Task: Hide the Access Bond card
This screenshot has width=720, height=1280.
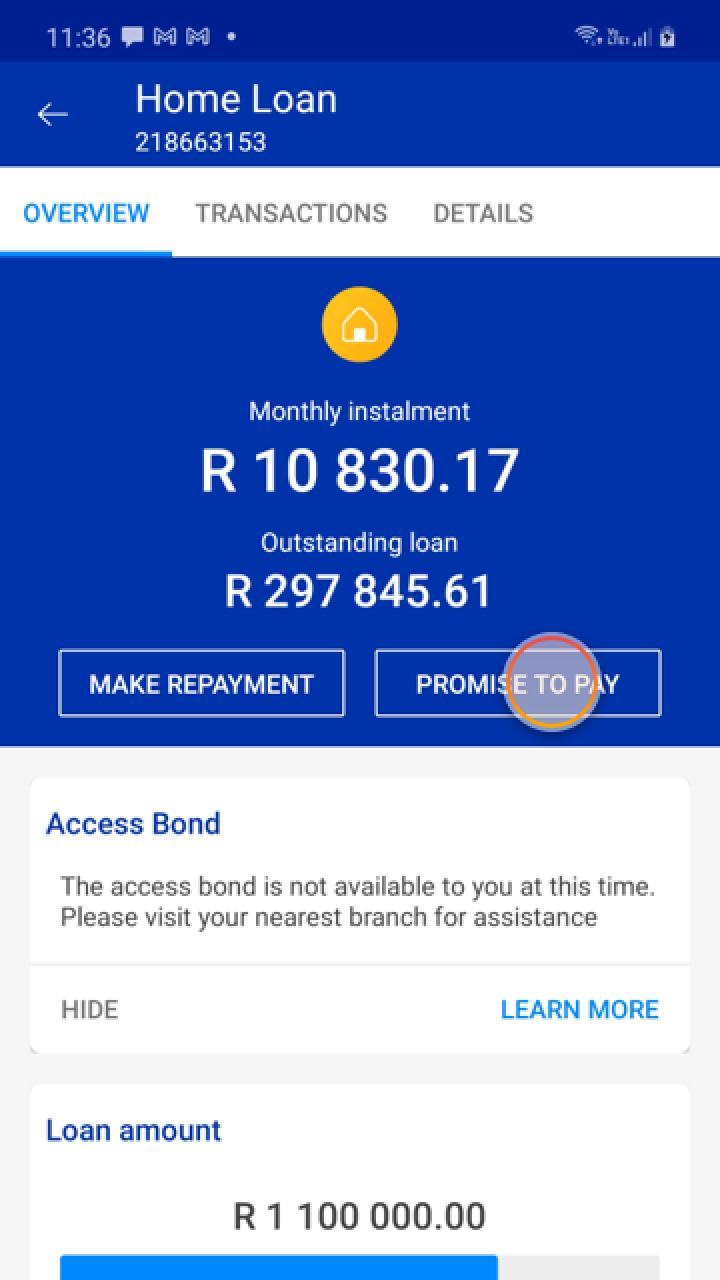Action: 90,1009
